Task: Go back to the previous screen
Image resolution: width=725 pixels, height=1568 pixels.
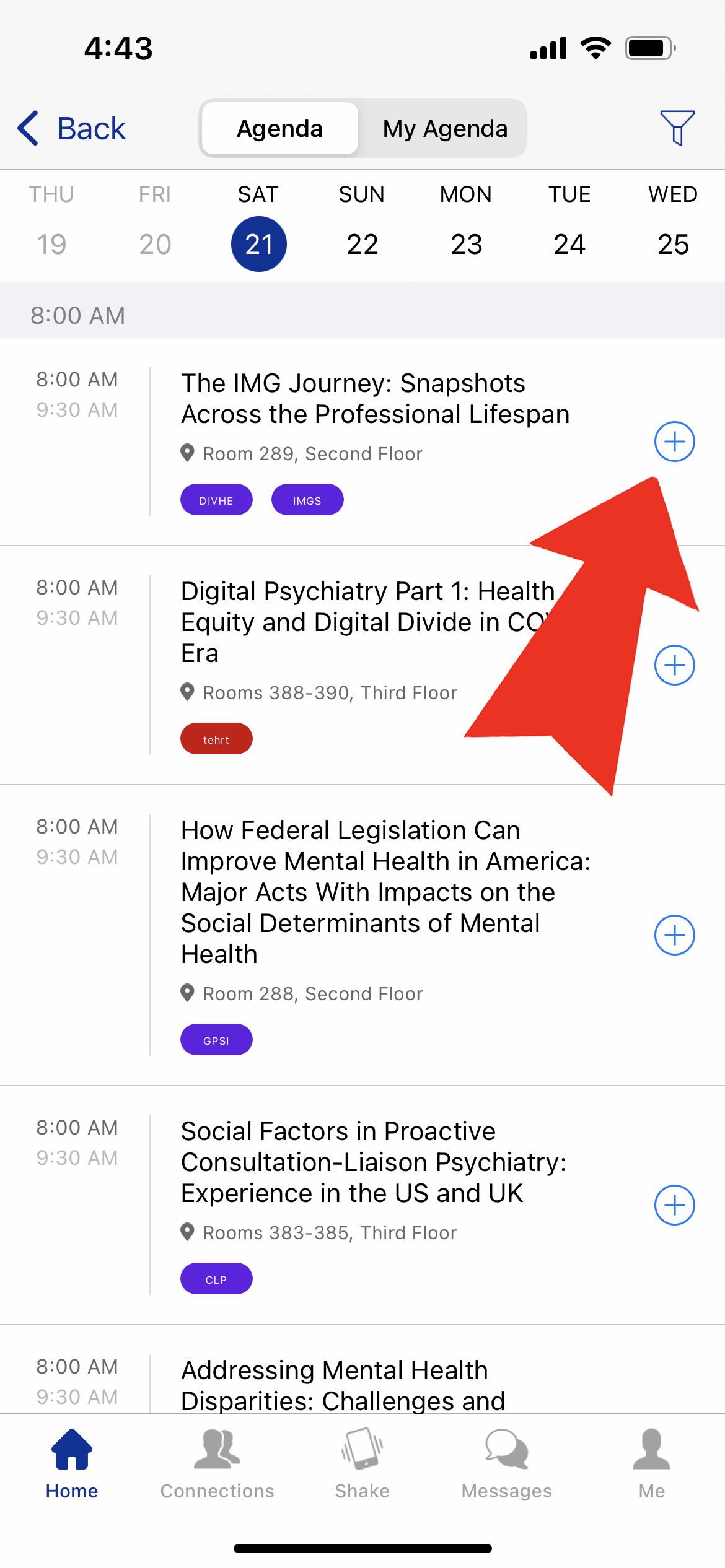Action: point(71,129)
